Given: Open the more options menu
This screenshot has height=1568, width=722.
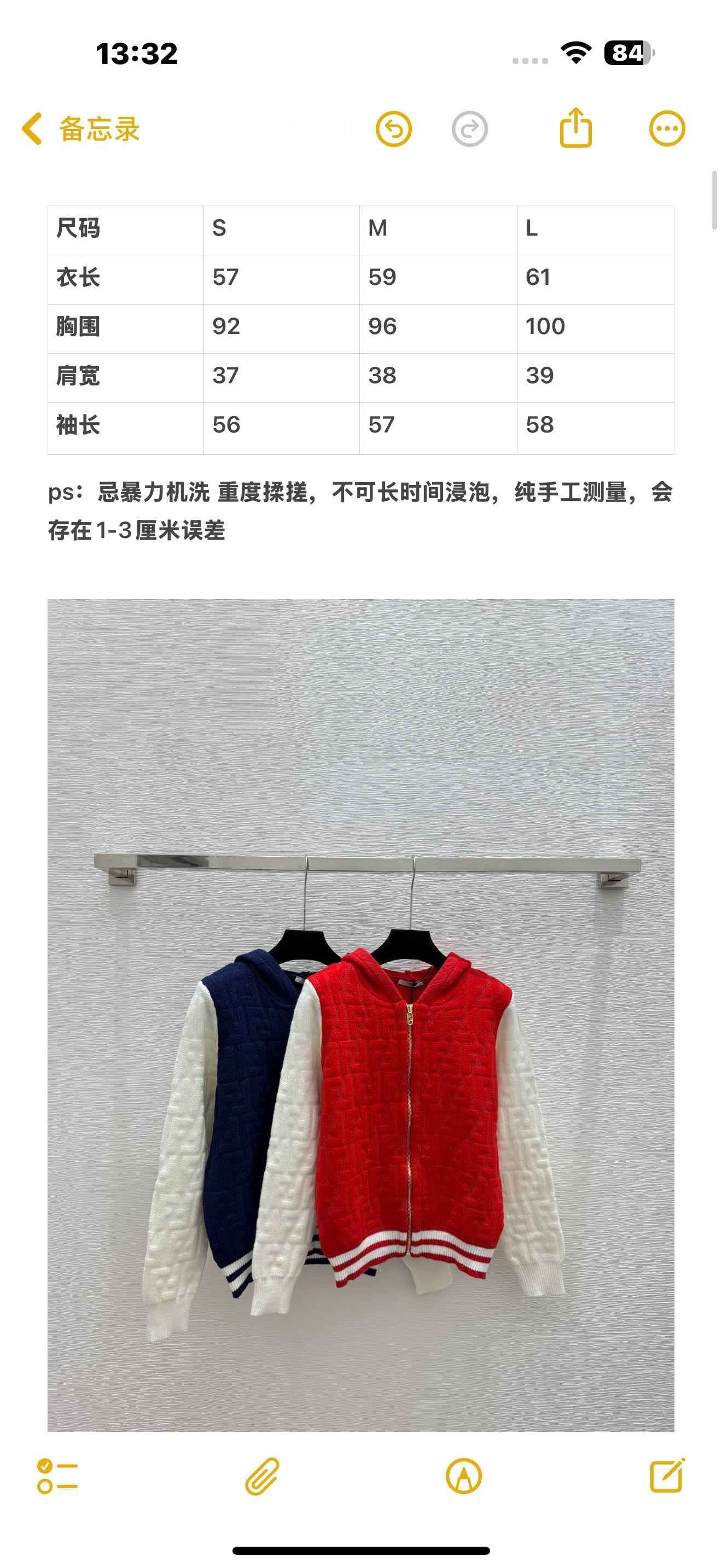Looking at the screenshot, I should [x=667, y=129].
